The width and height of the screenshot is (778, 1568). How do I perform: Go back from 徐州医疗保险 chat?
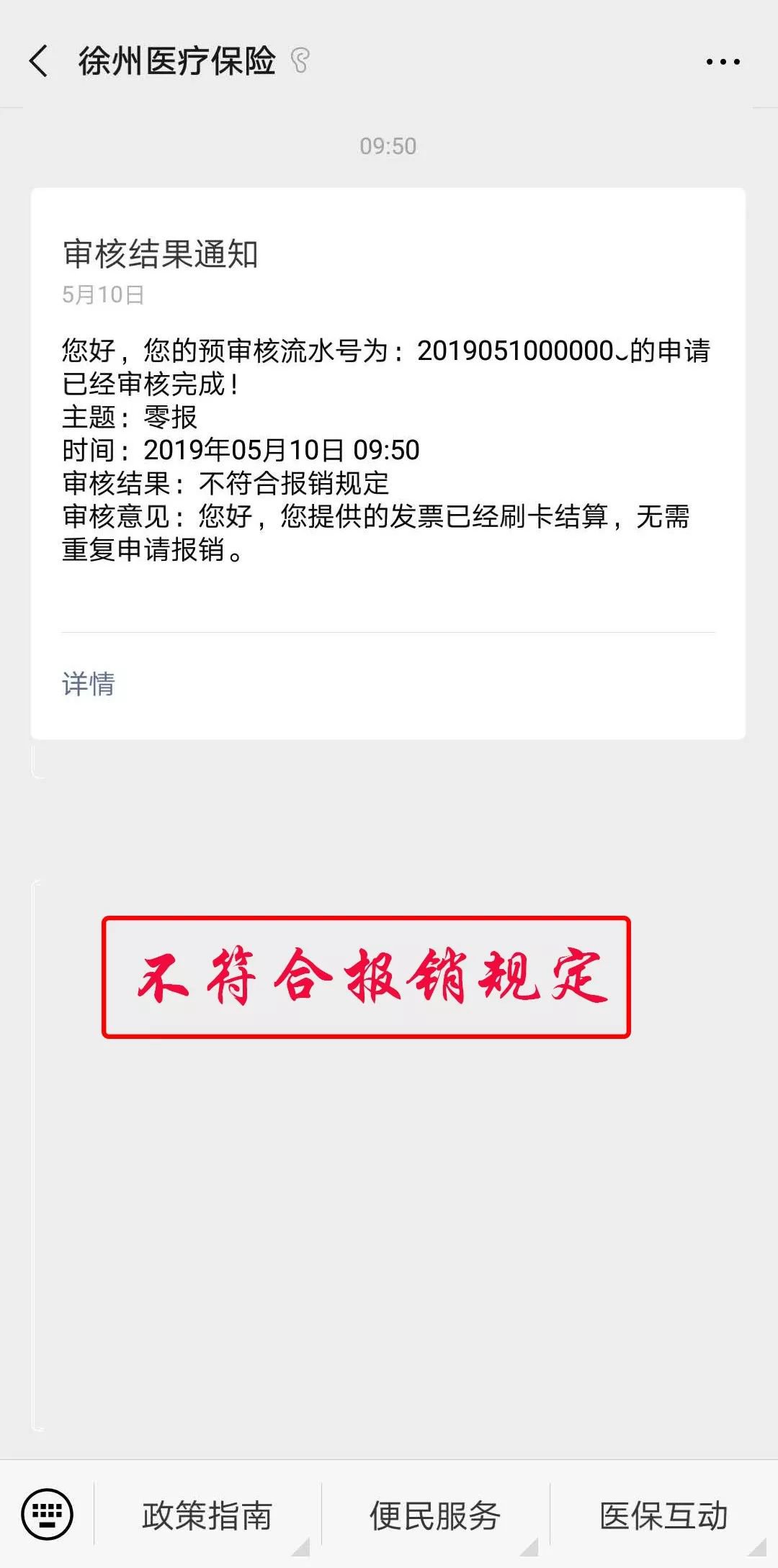tap(39, 61)
